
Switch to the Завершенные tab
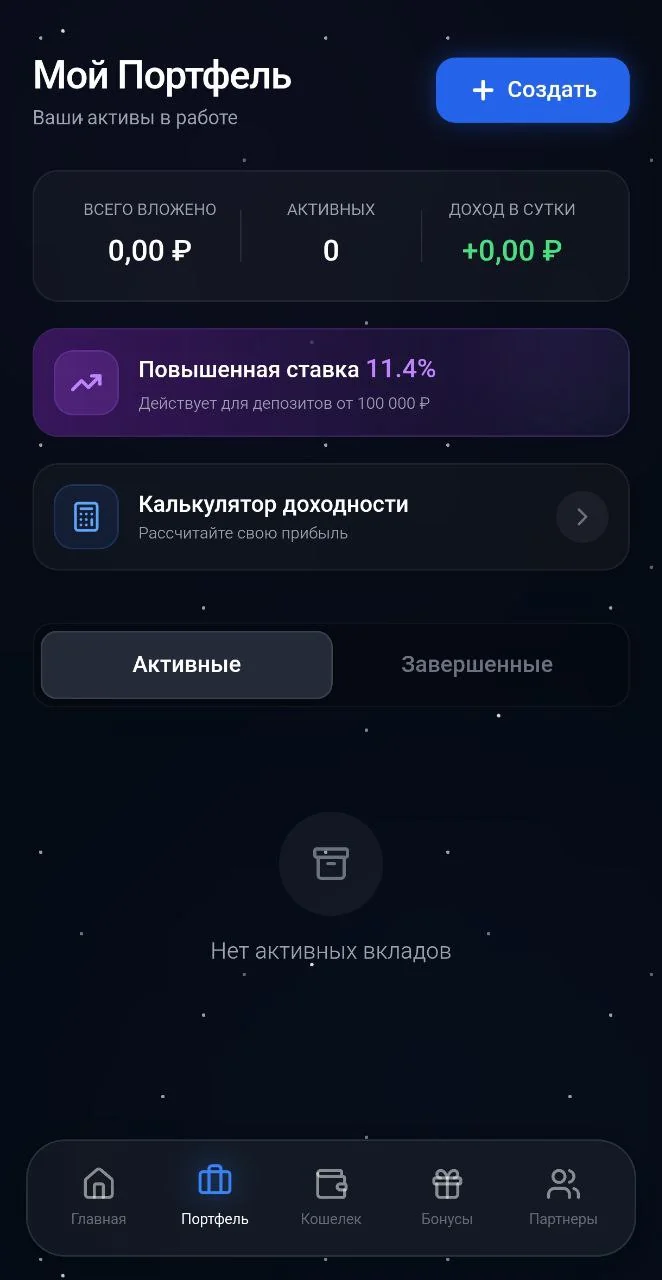[x=477, y=665]
